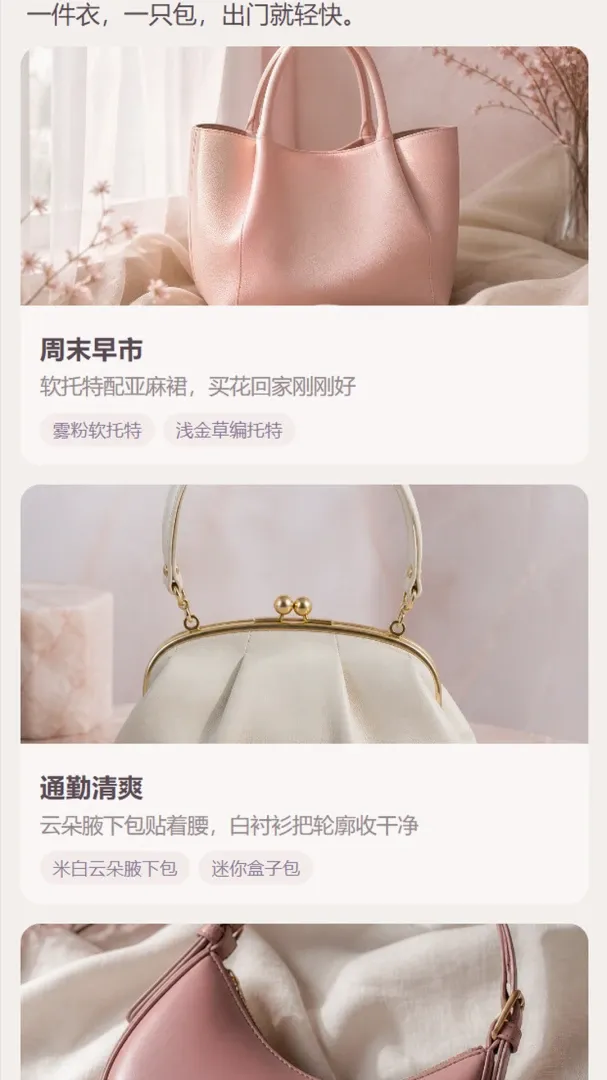Open the pink shoulder bag card at the bottom

click(304, 1001)
